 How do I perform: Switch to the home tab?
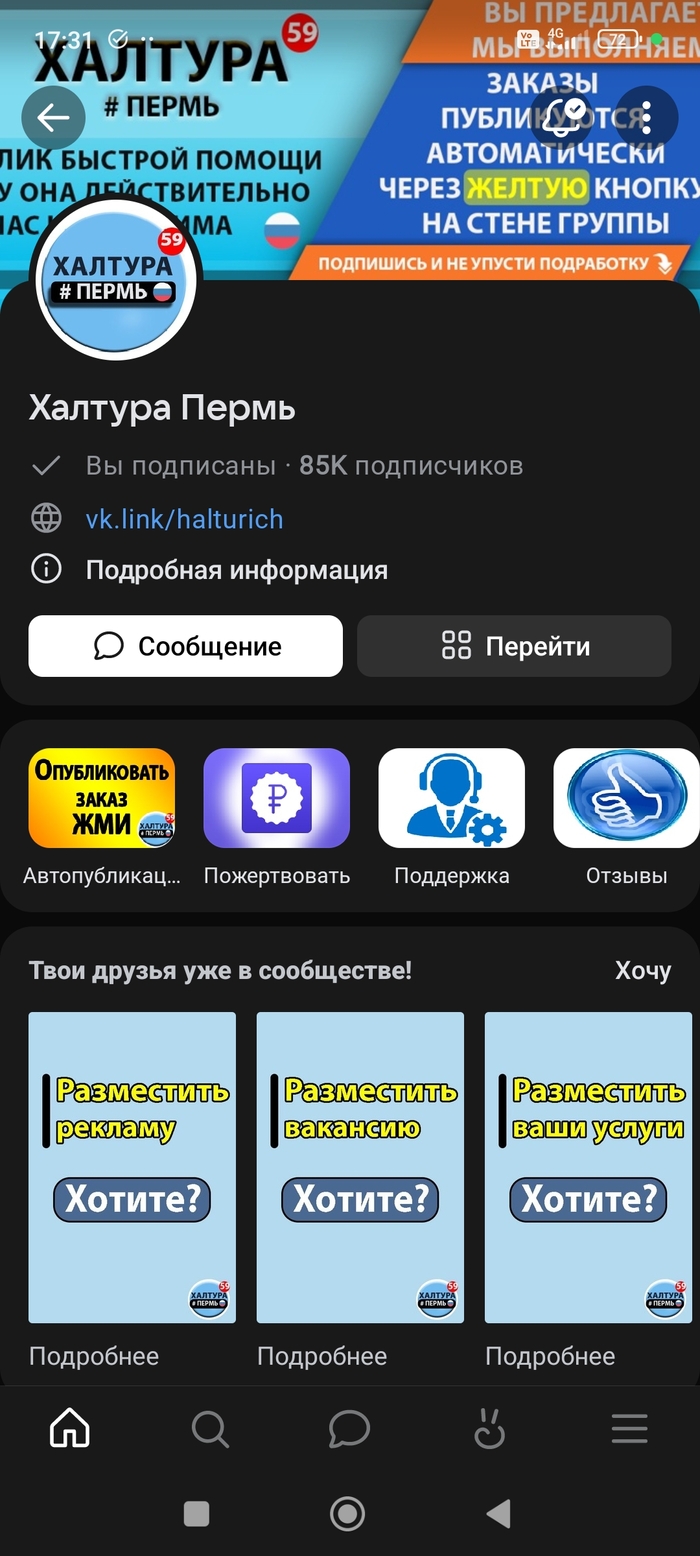click(70, 1429)
